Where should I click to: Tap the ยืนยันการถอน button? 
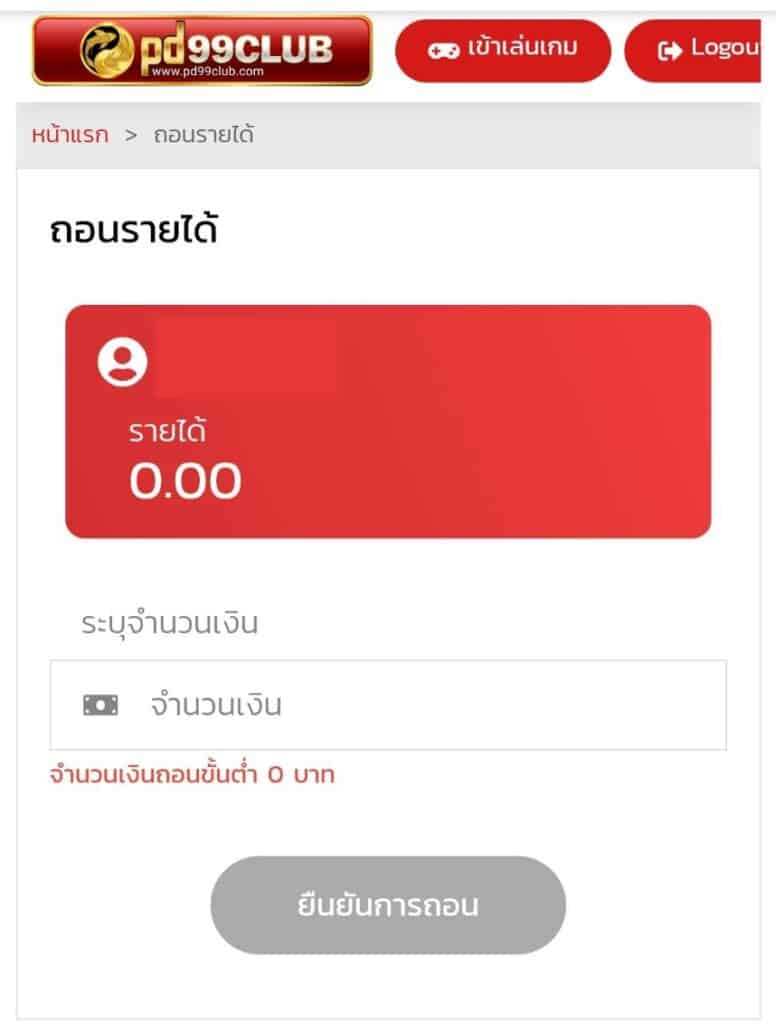point(388,905)
